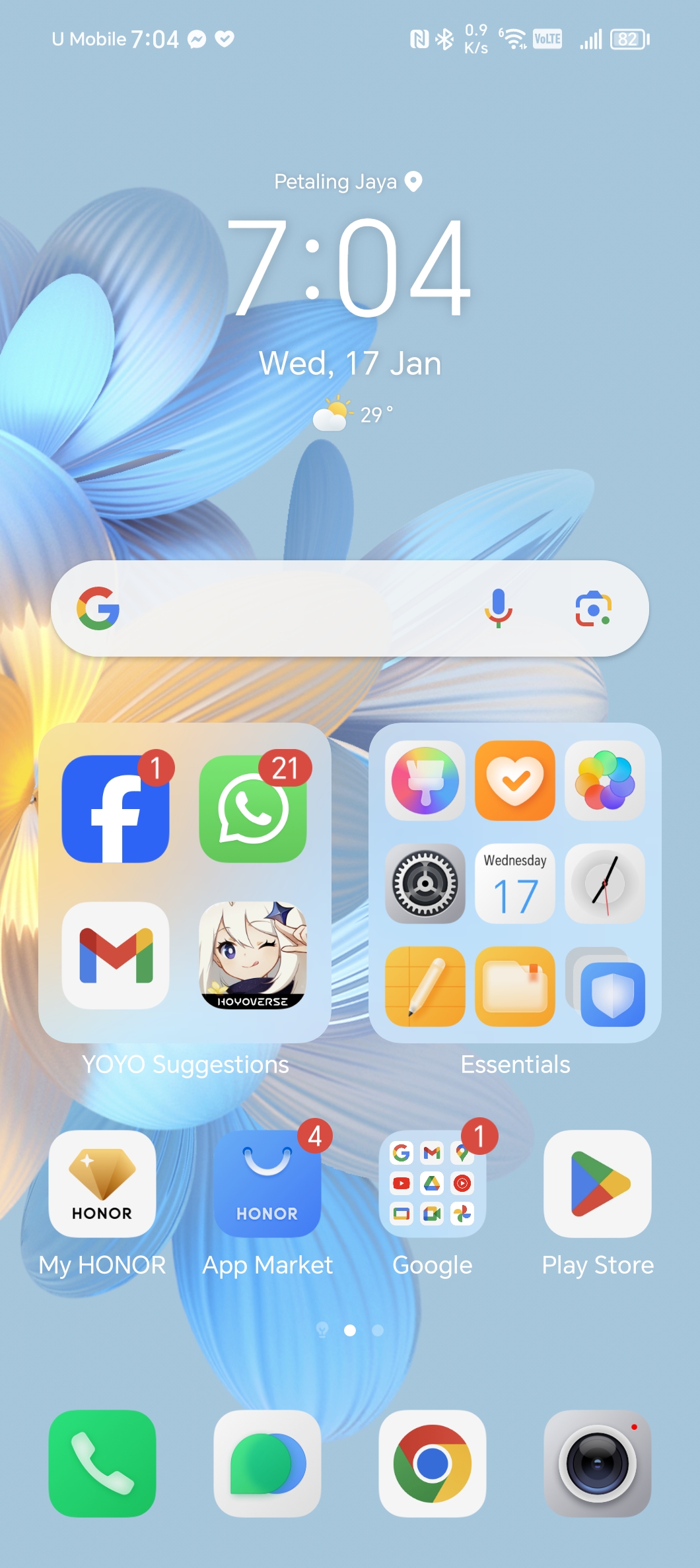
Task: Open the Clock app
Action: coord(605,884)
